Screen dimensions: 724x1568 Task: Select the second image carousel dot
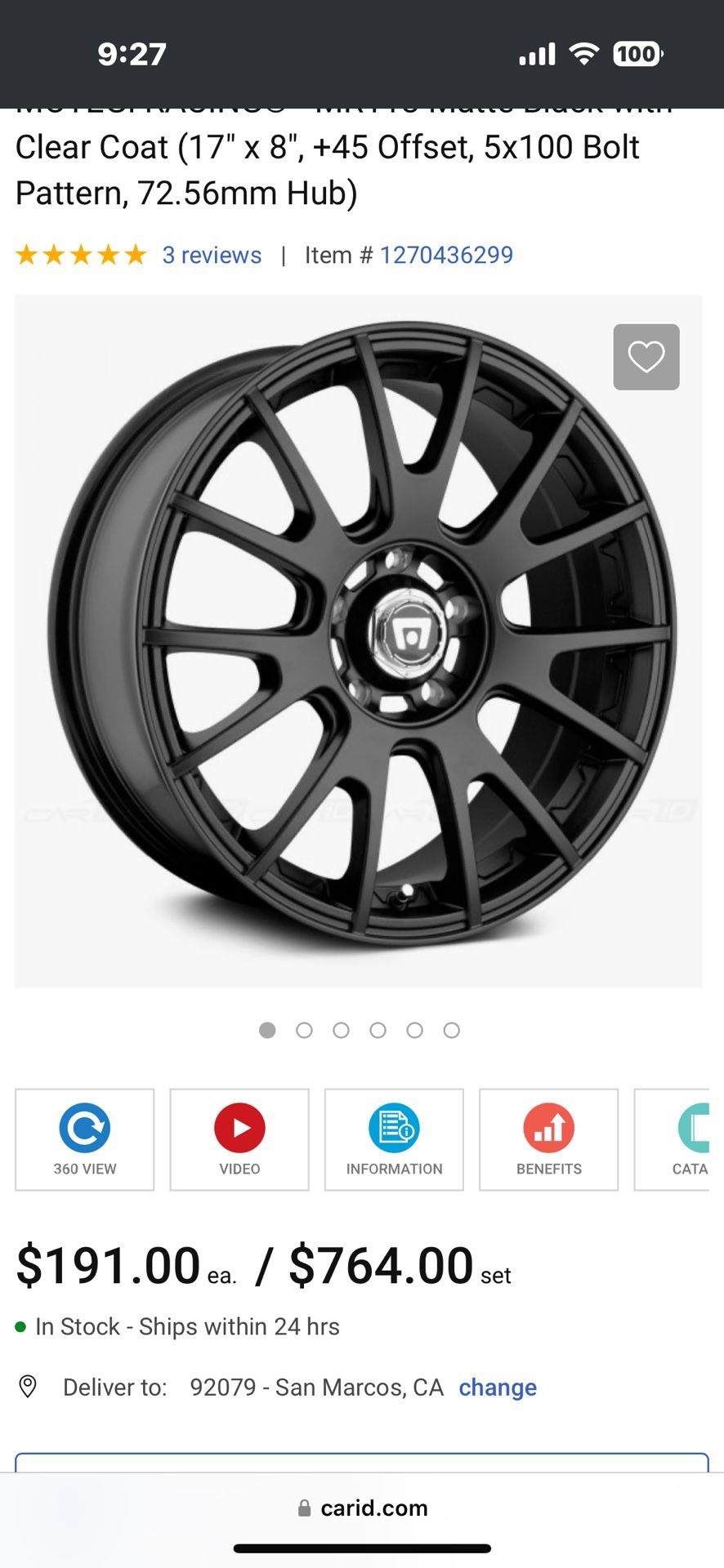(304, 1030)
